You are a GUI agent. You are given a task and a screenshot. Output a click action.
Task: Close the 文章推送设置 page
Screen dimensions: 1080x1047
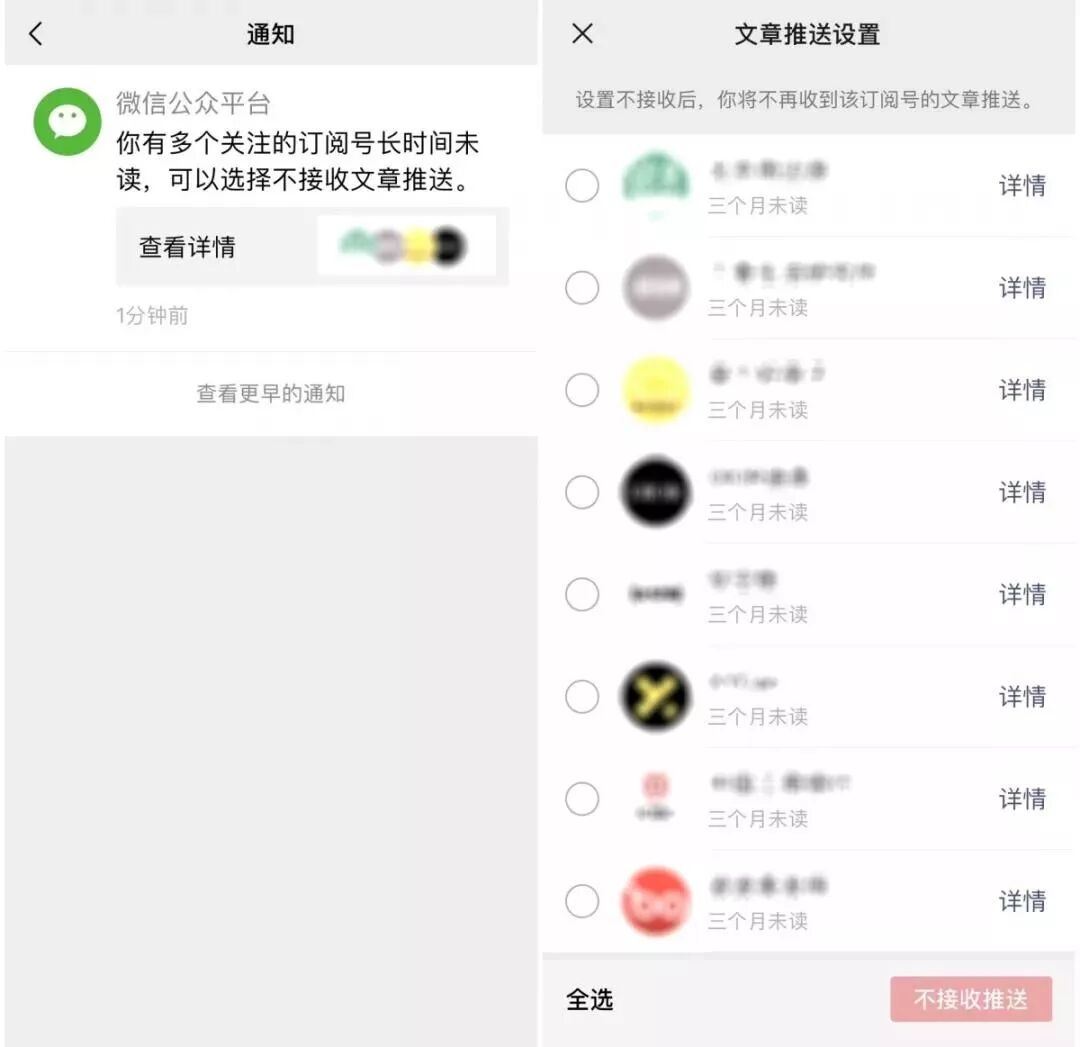tap(582, 34)
